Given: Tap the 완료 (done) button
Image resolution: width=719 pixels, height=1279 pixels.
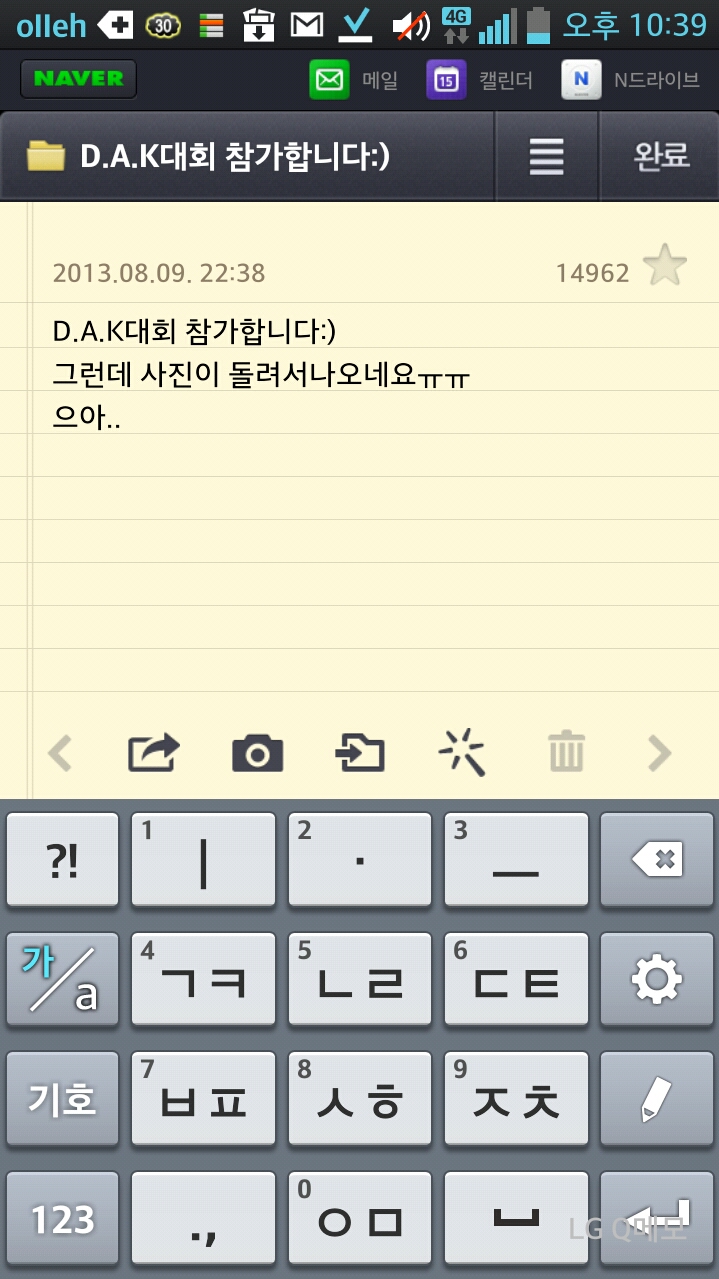Looking at the screenshot, I should pos(661,156).
